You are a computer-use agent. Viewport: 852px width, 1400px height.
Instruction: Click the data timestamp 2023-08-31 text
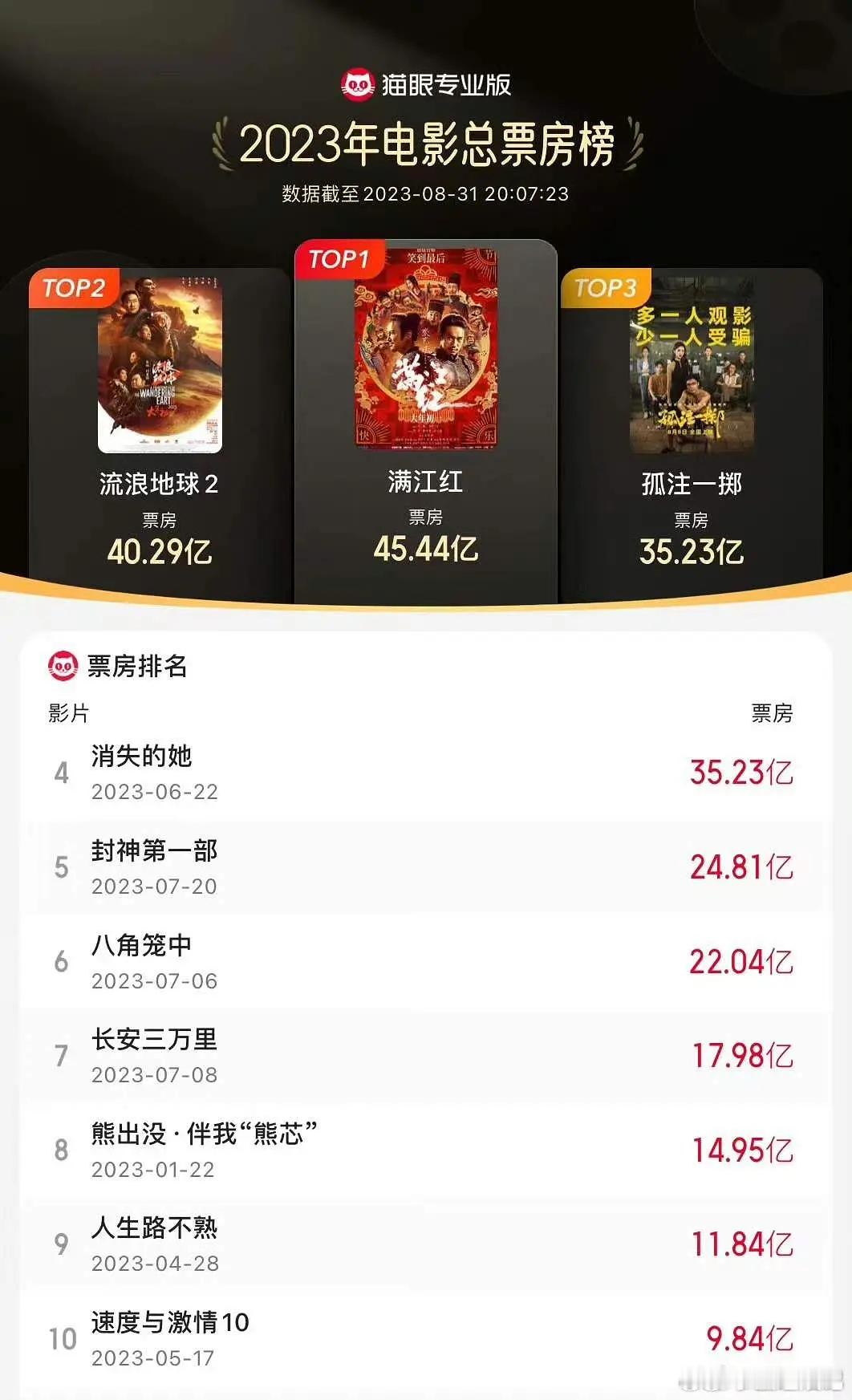point(426,193)
